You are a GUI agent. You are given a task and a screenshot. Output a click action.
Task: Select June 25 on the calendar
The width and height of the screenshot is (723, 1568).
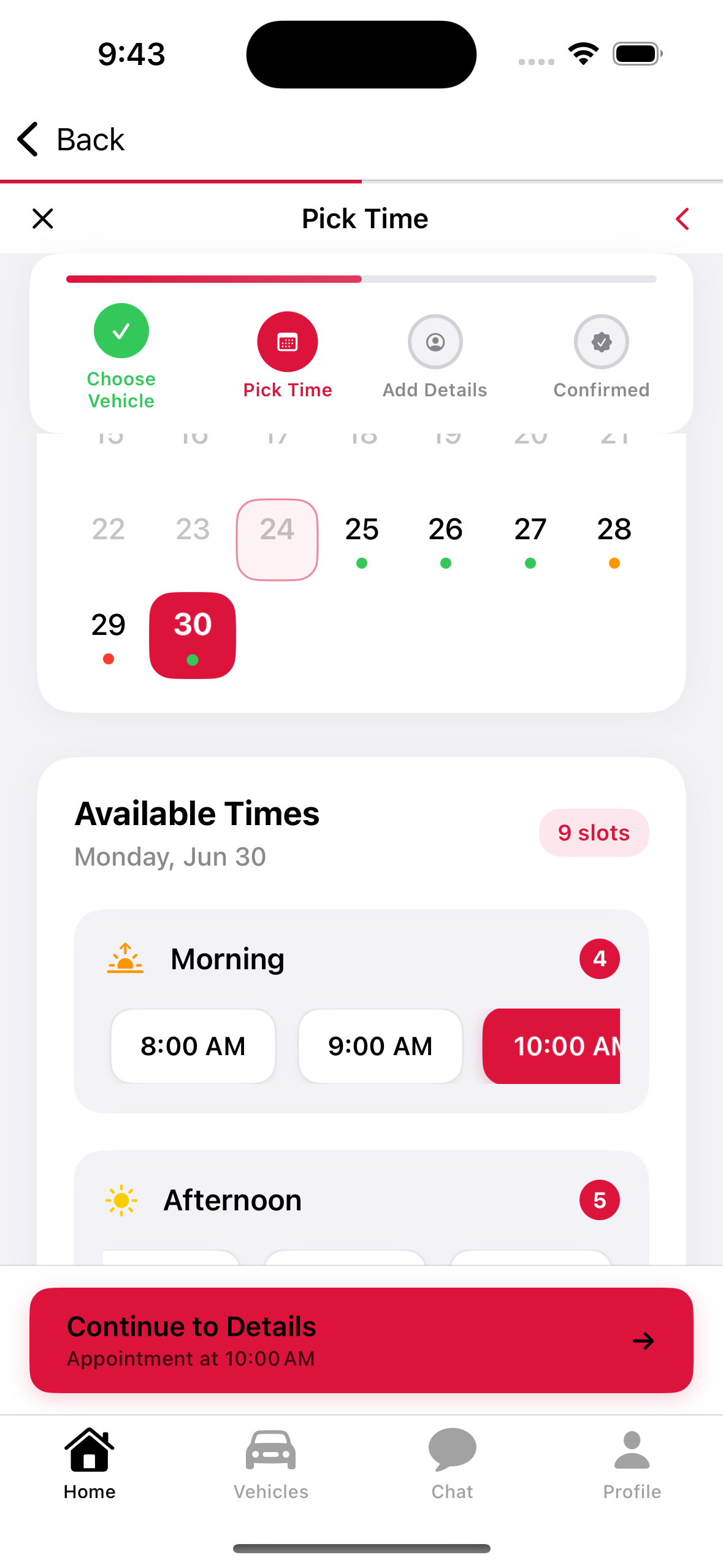[361, 529]
